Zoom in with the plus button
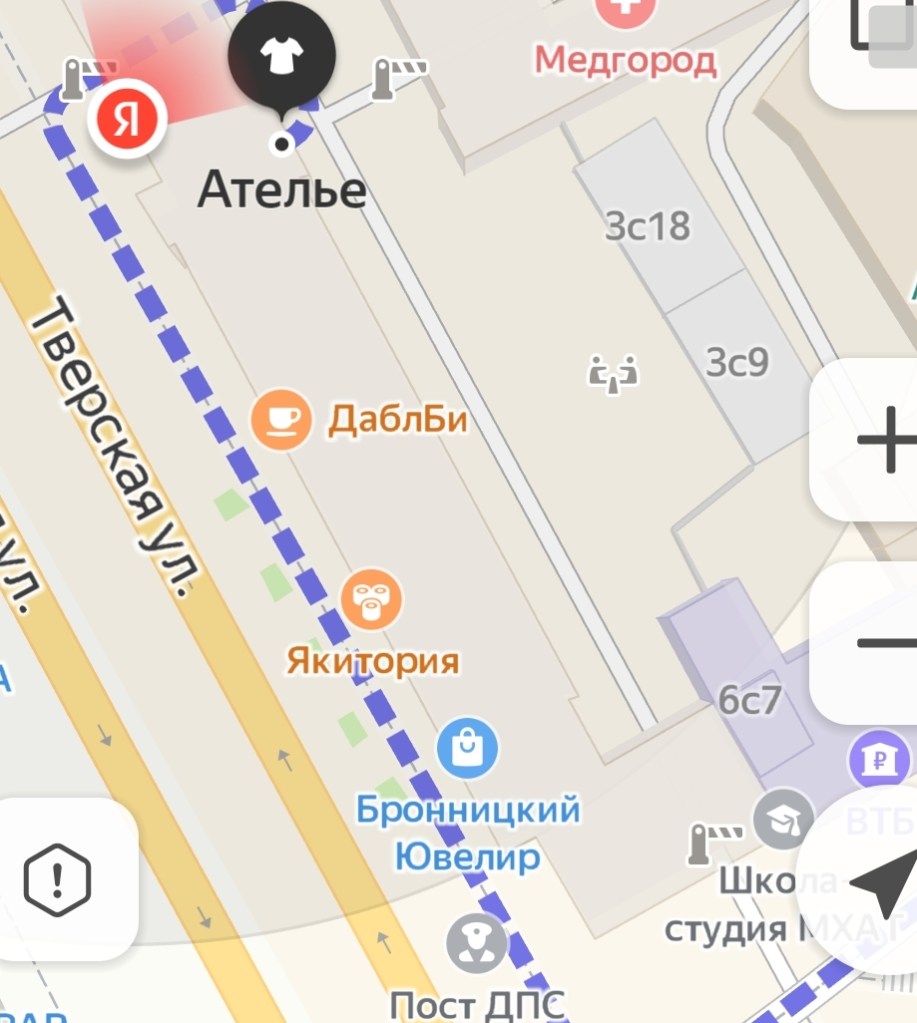 pos(880,440)
